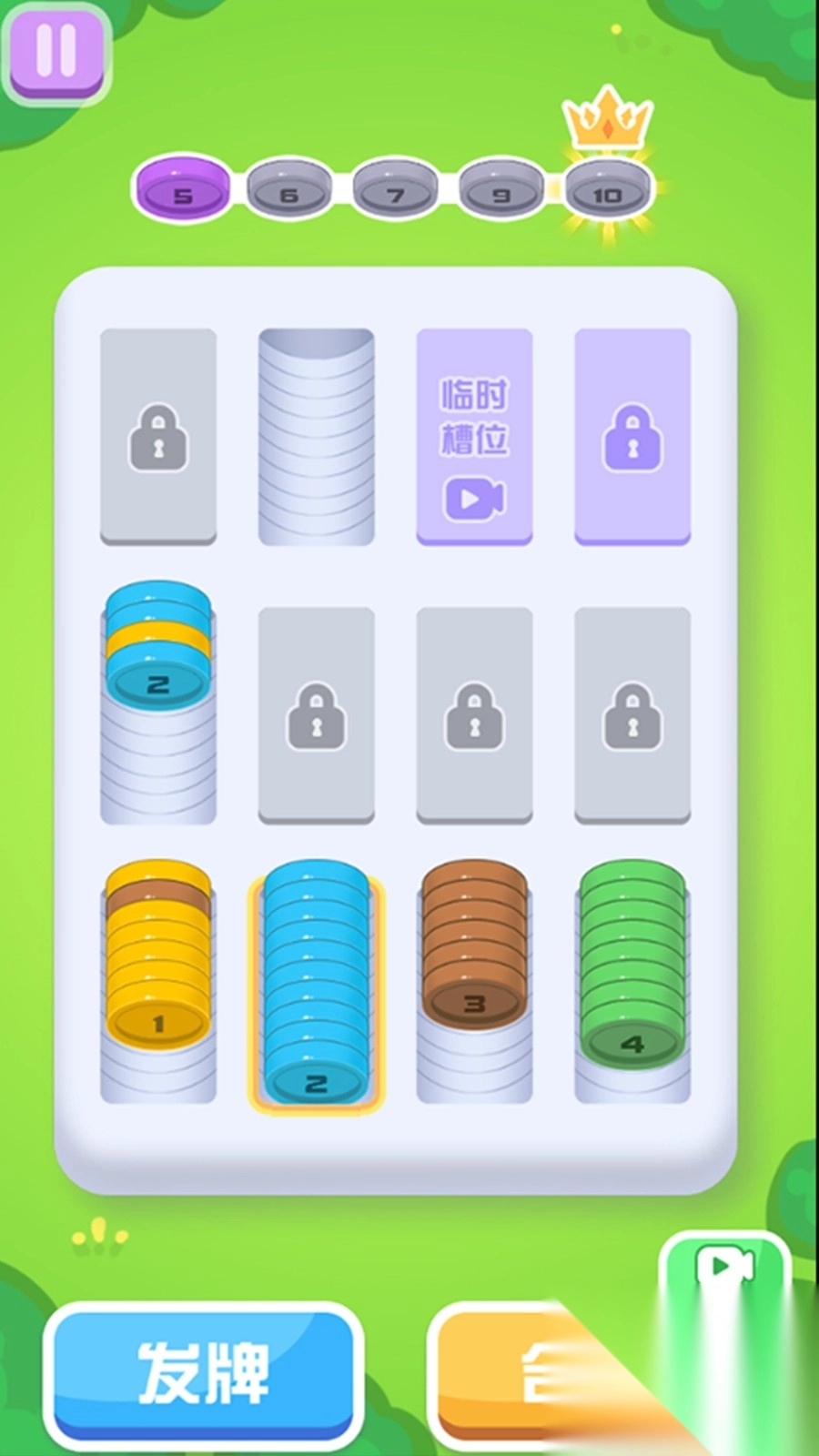Tap the purple locked slot

[632, 437]
